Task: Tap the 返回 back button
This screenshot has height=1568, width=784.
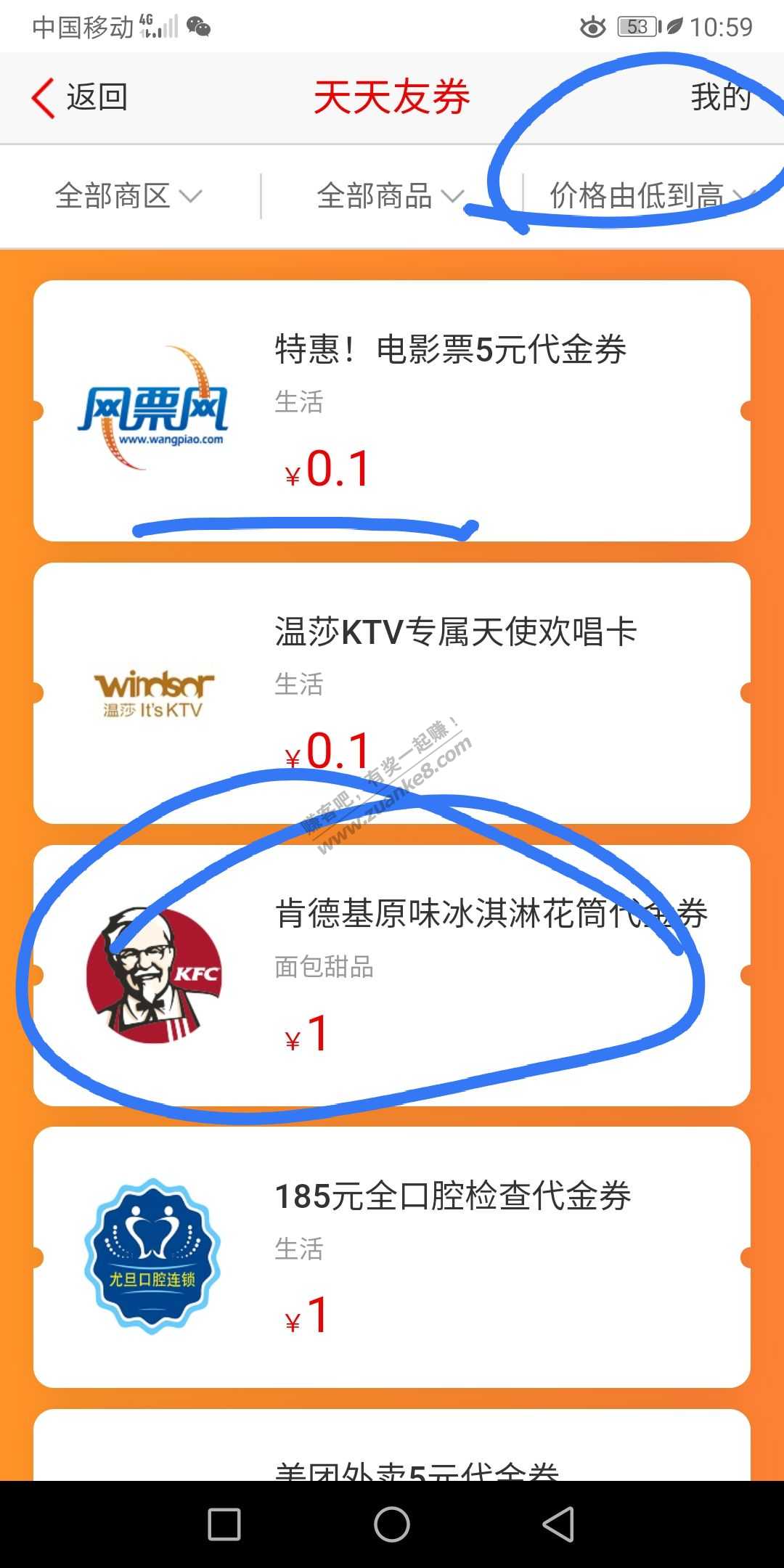Action: [80, 97]
